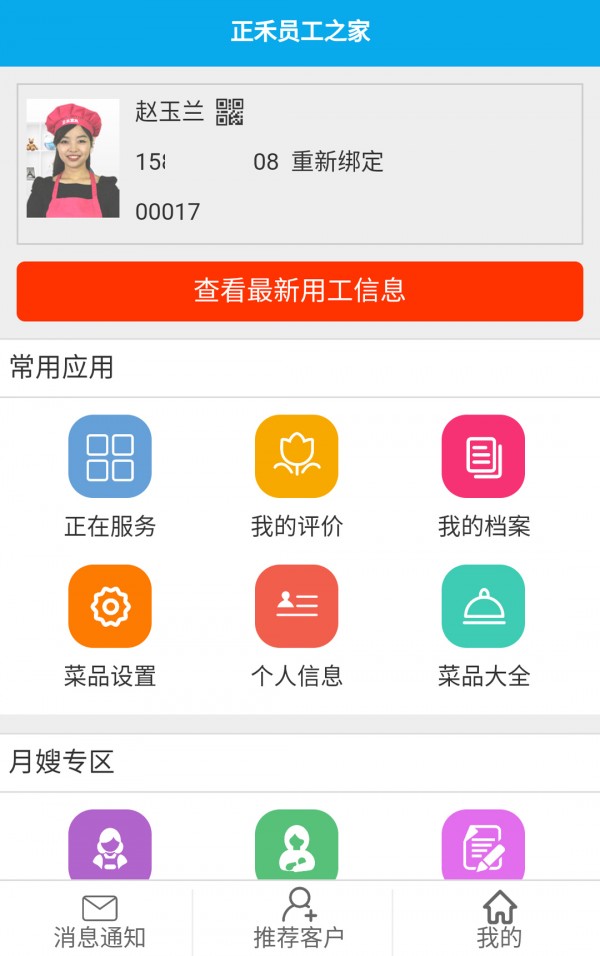The image size is (600, 956).
Task: Switch to the 消息通知 tab
Action: [99, 920]
